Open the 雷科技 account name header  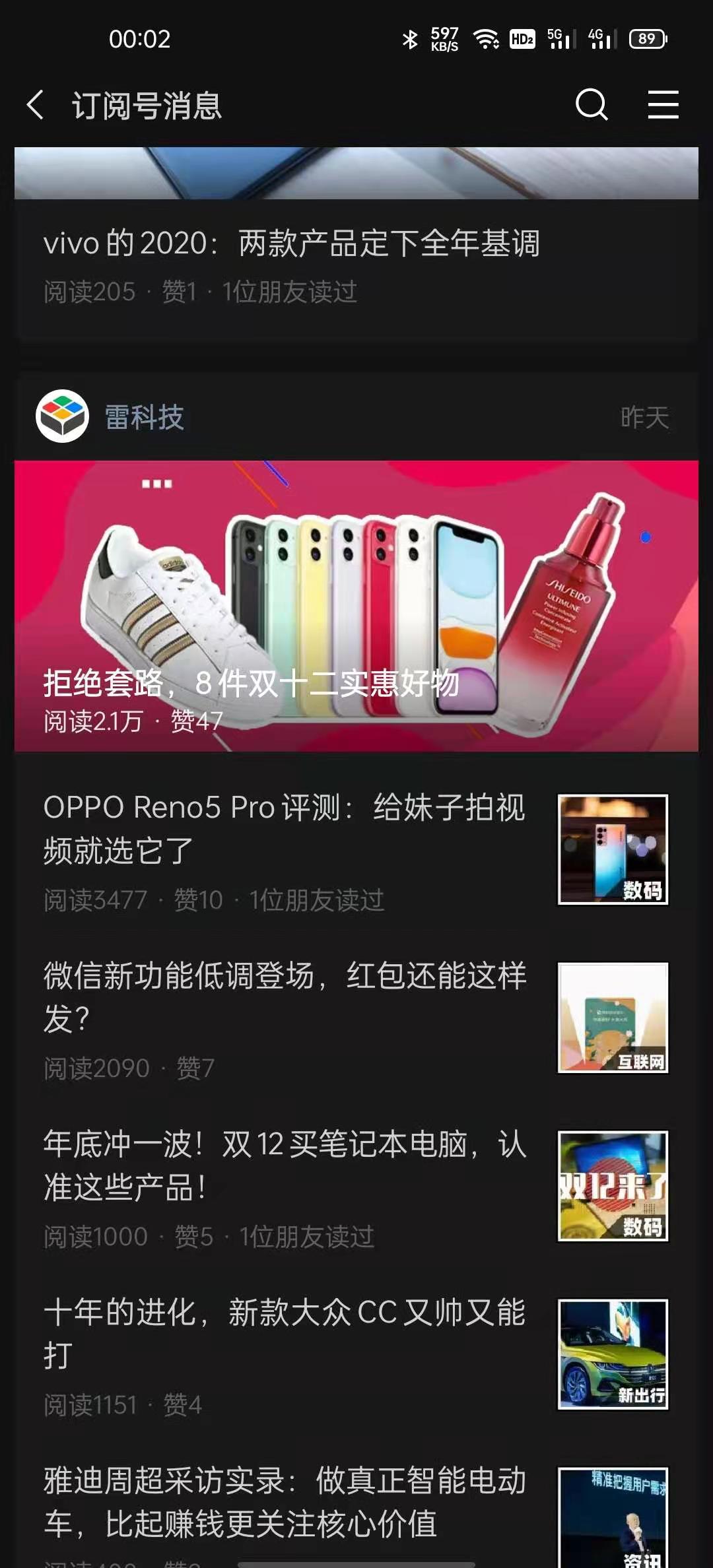147,414
